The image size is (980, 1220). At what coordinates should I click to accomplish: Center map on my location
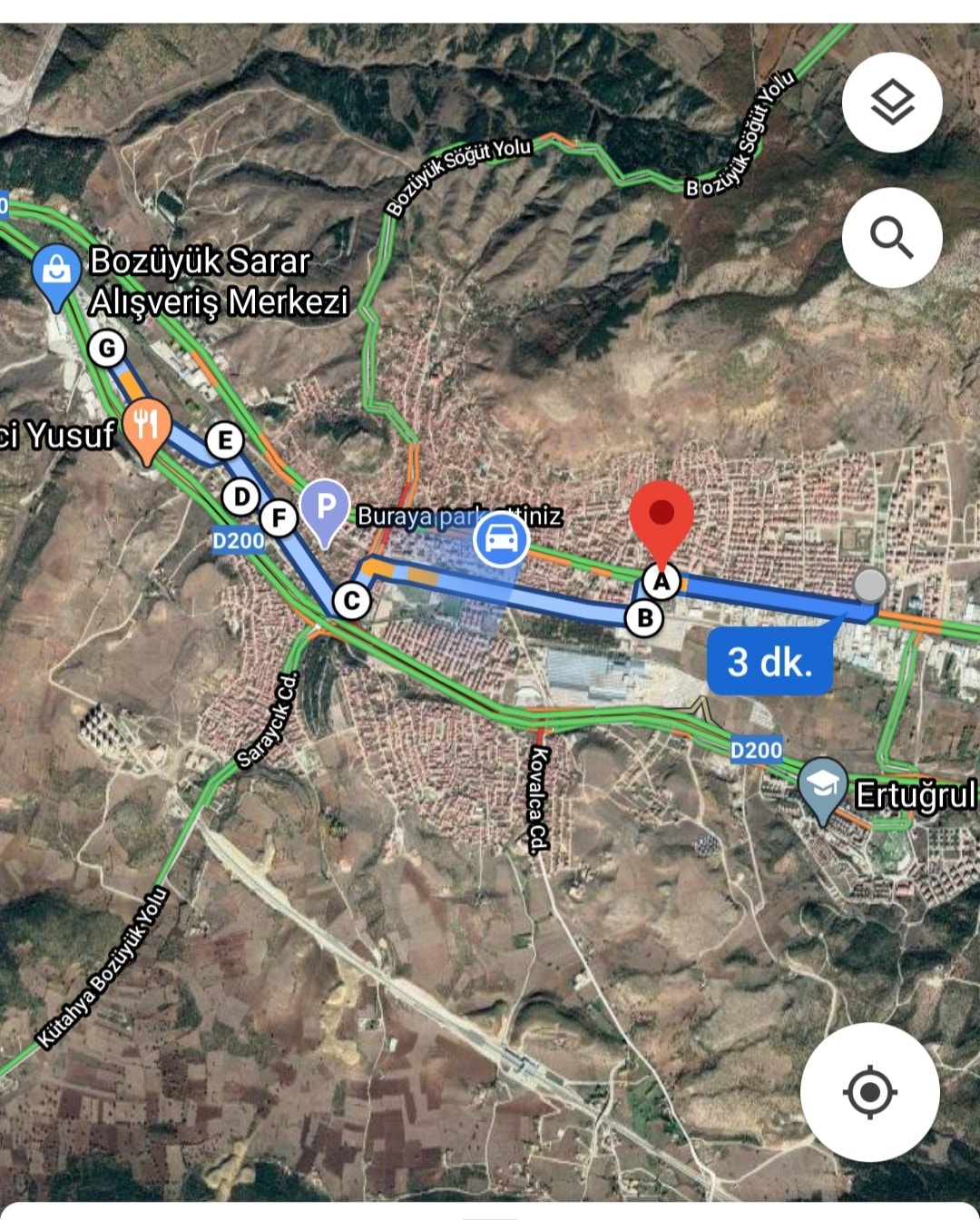[869, 1092]
